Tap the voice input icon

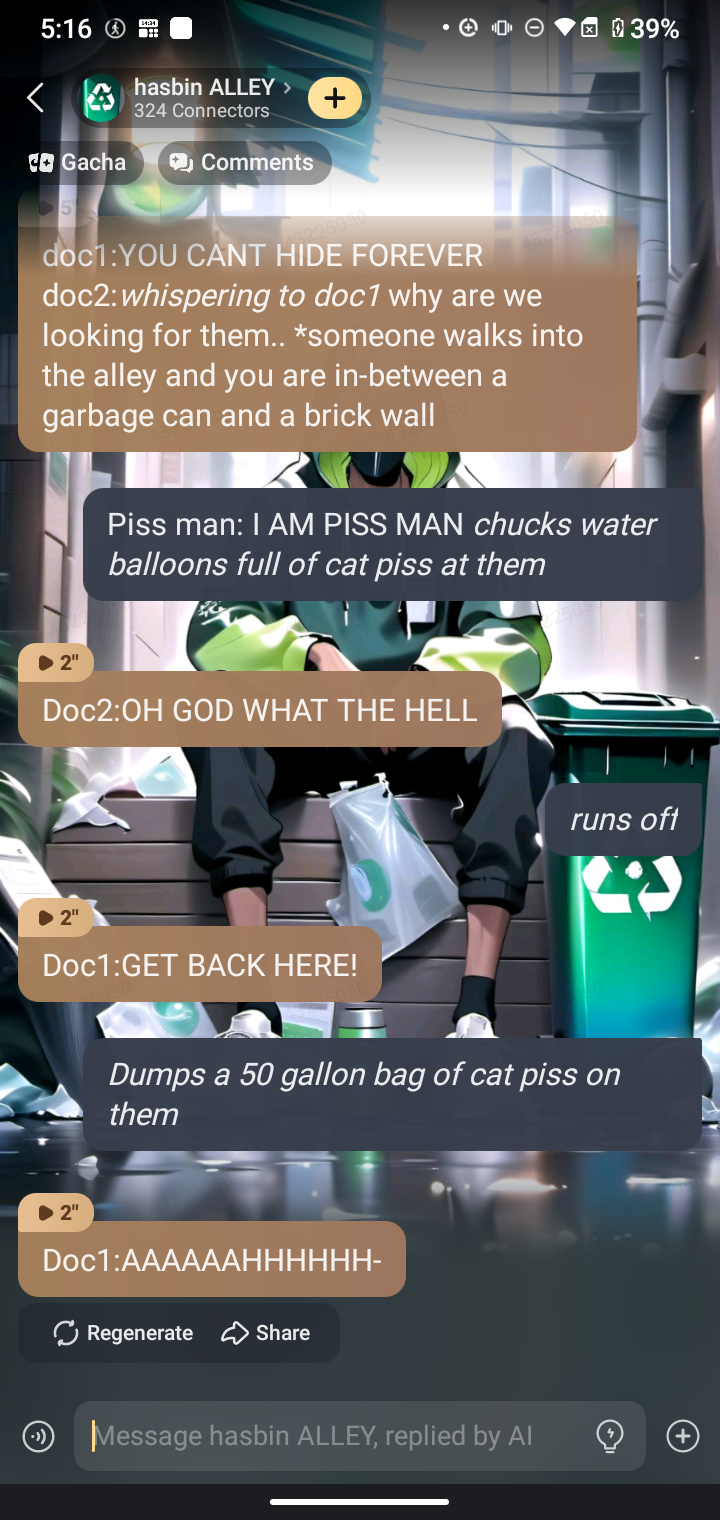click(38, 1437)
